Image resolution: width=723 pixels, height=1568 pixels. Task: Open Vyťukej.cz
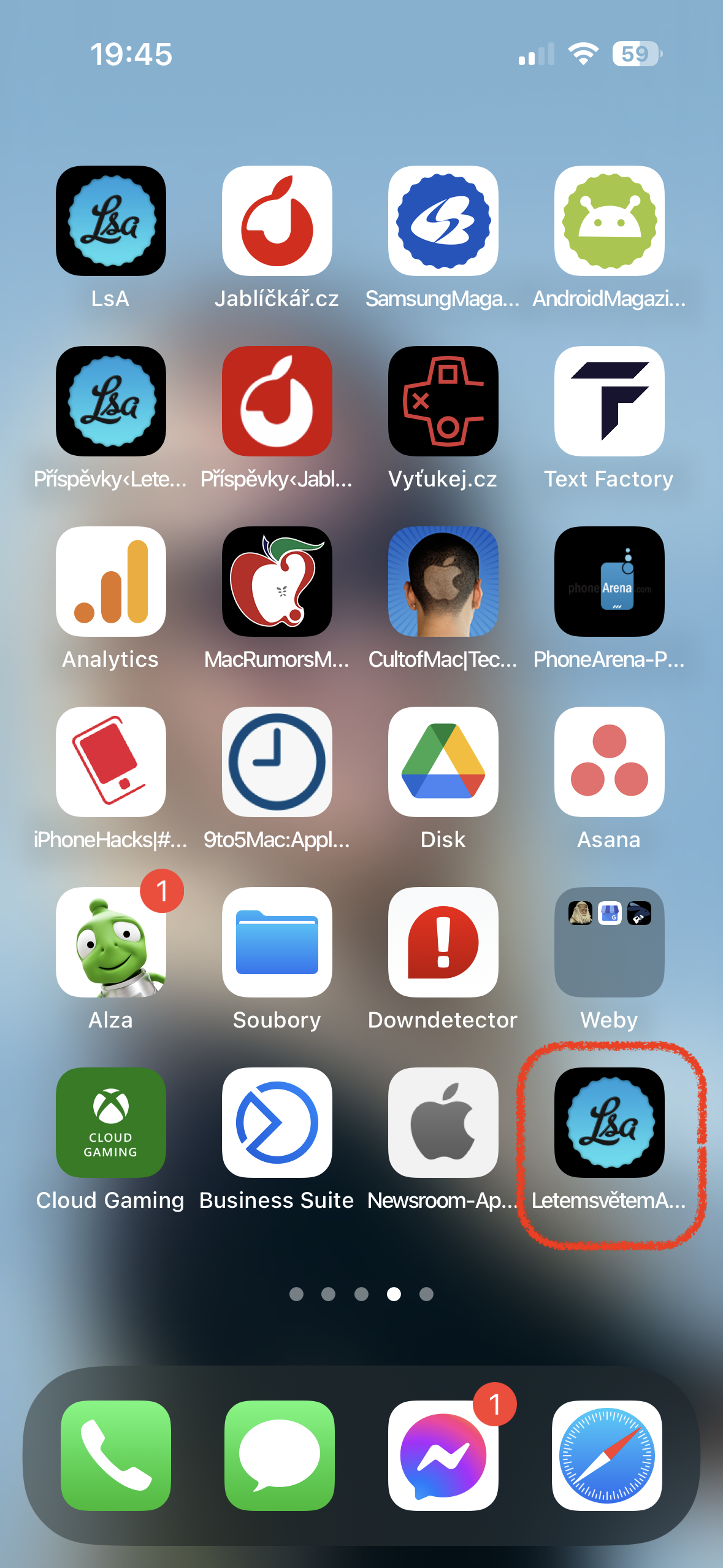click(443, 401)
